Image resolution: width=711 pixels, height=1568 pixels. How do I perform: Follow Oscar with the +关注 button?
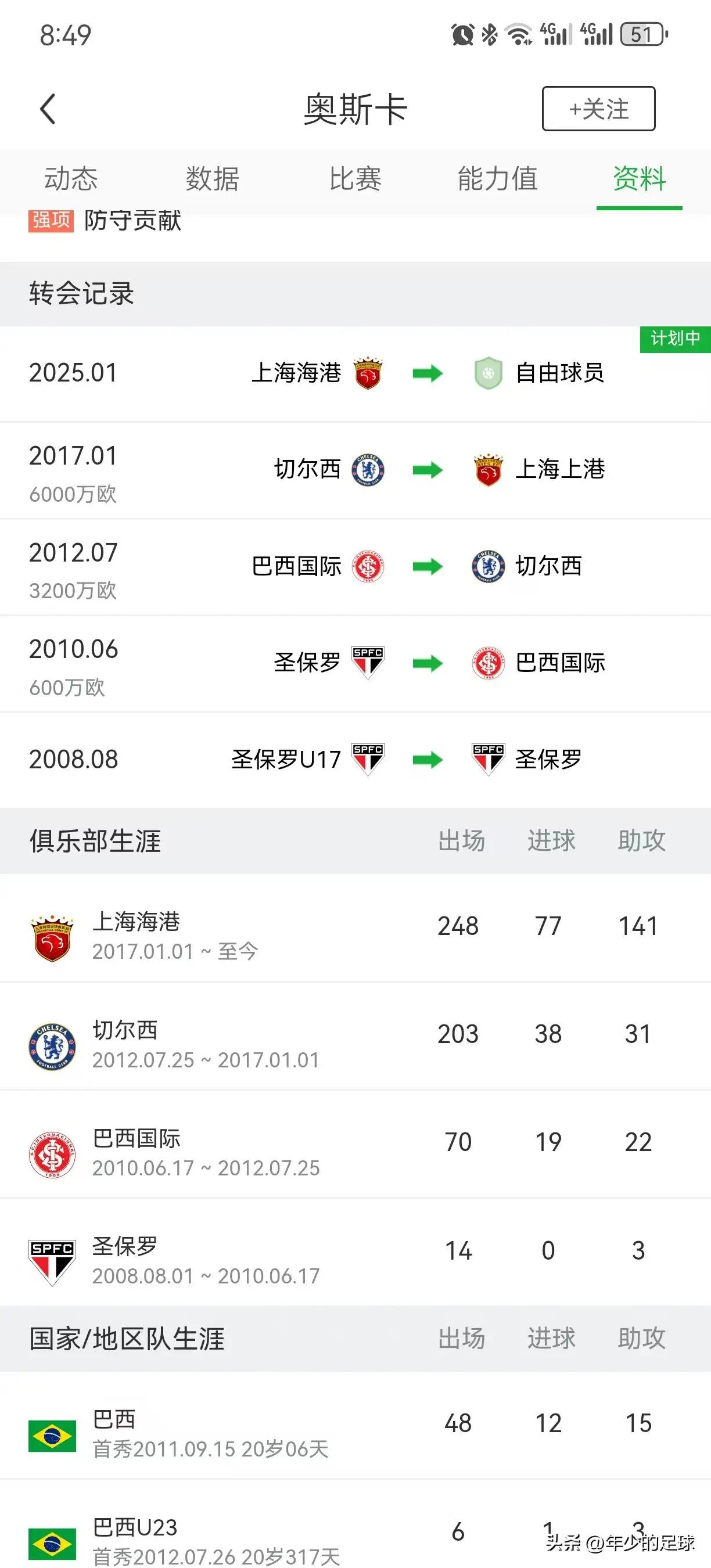[598, 109]
